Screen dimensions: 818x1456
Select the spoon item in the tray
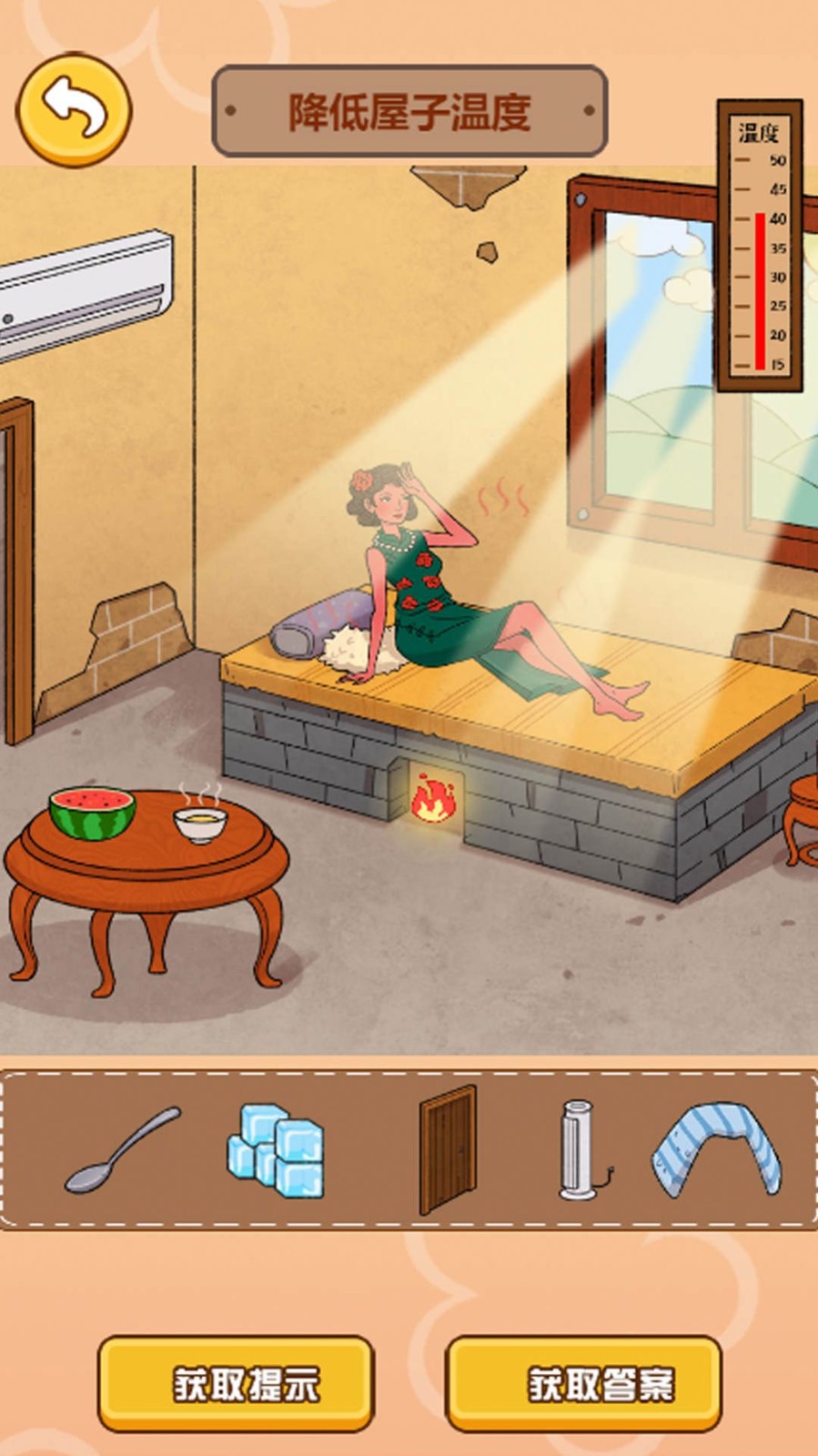[x=121, y=1151]
